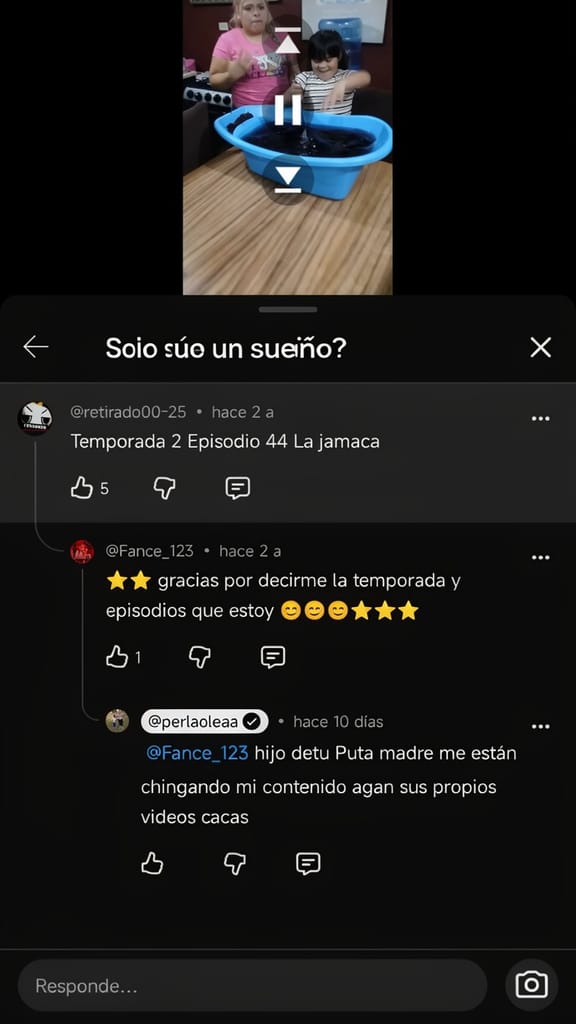This screenshot has width=576, height=1024.
Task: Reply to the @retirado00-25 comment
Action: click(238, 488)
